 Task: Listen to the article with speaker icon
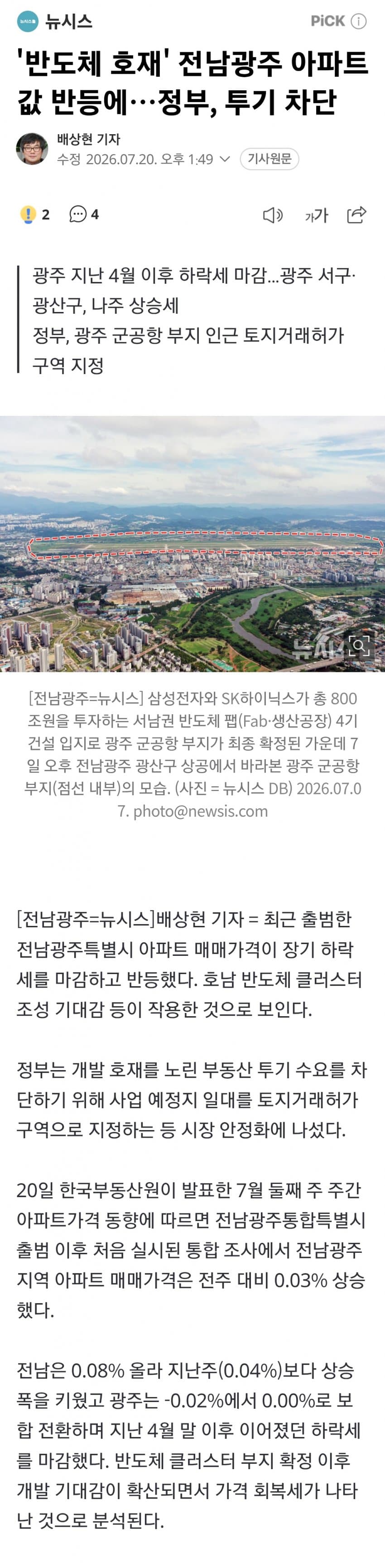[x=273, y=215]
